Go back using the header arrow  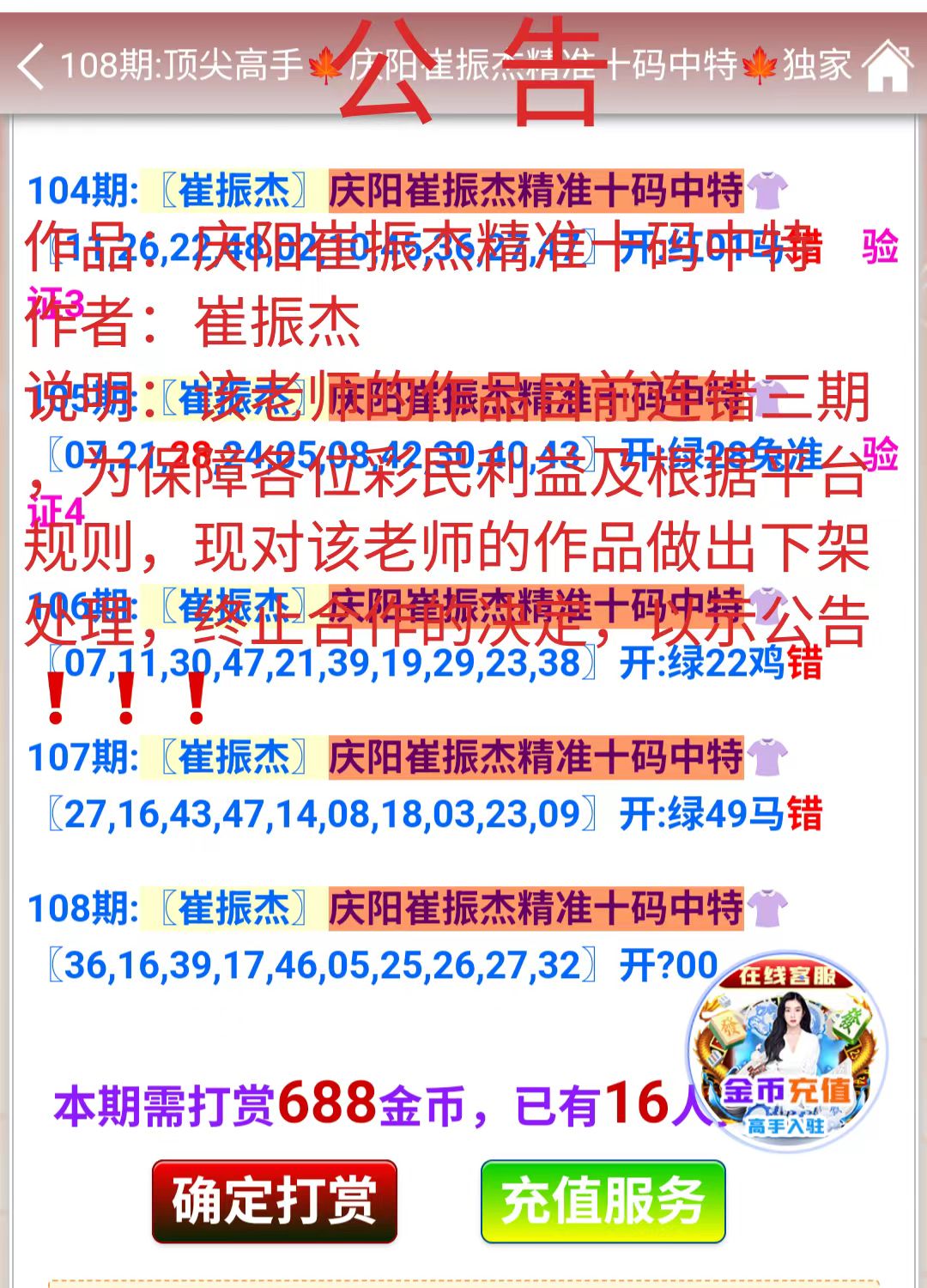(31, 66)
